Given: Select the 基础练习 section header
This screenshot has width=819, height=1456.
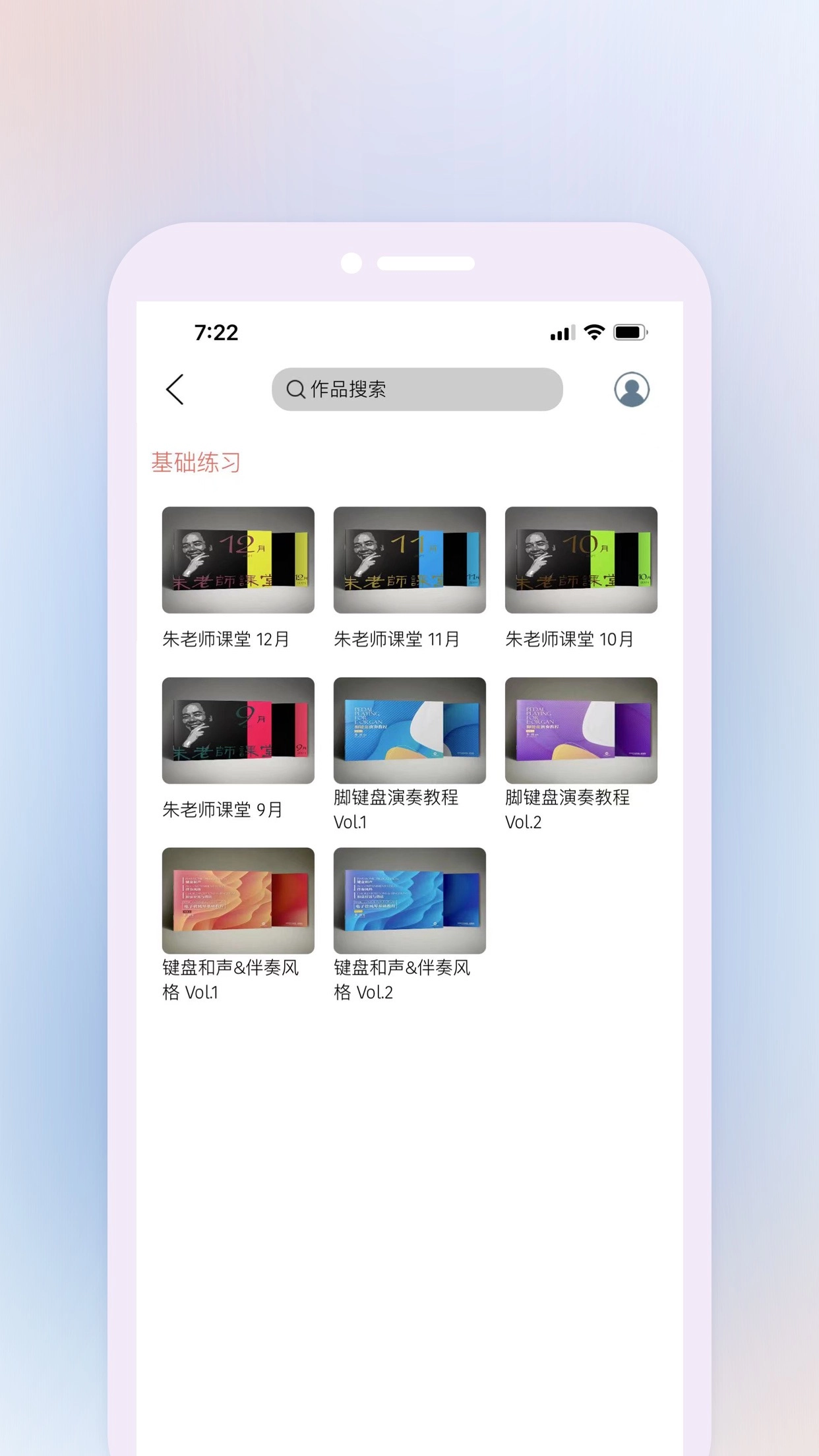Looking at the screenshot, I should point(196,463).
